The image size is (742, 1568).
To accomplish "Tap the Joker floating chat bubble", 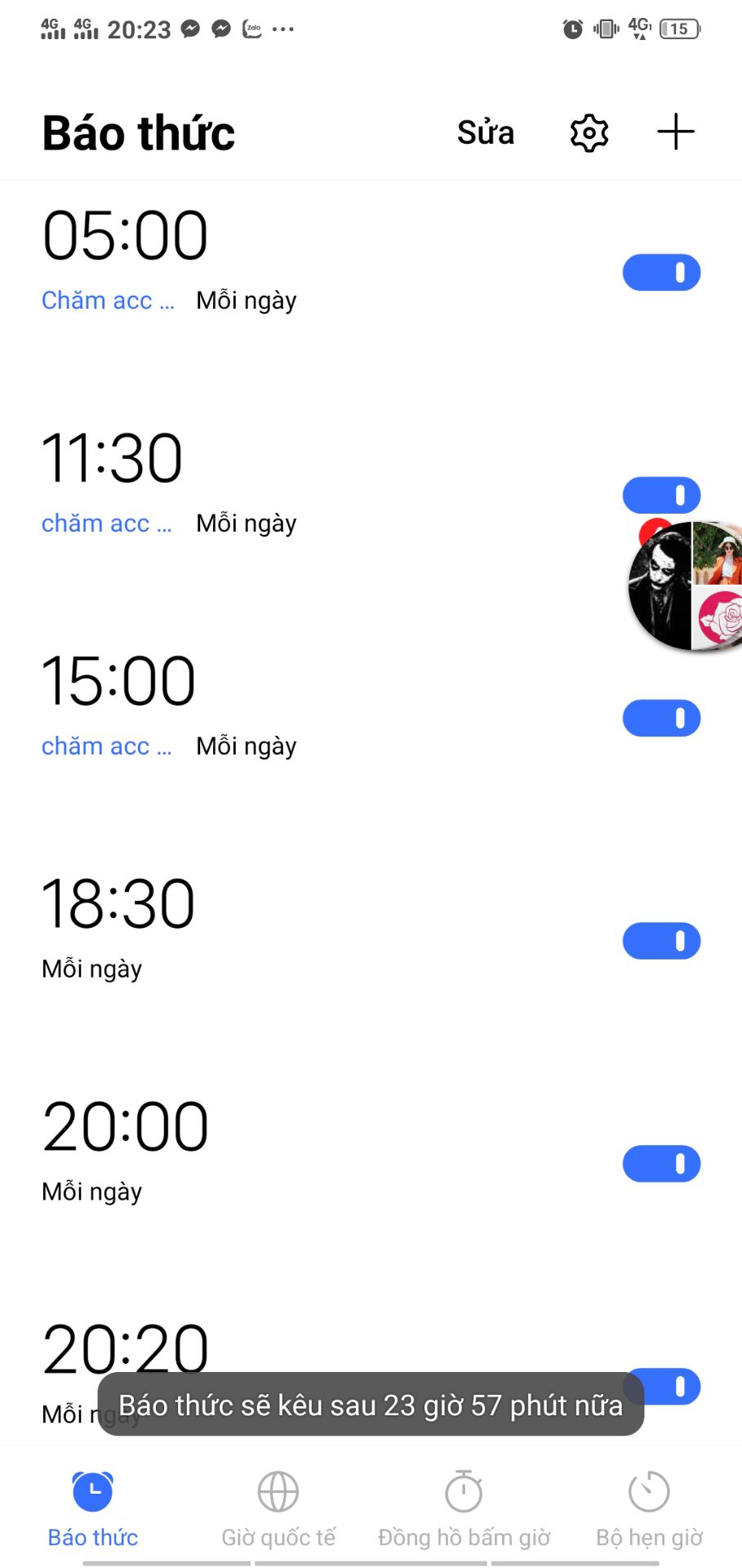I will click(661, 584).
